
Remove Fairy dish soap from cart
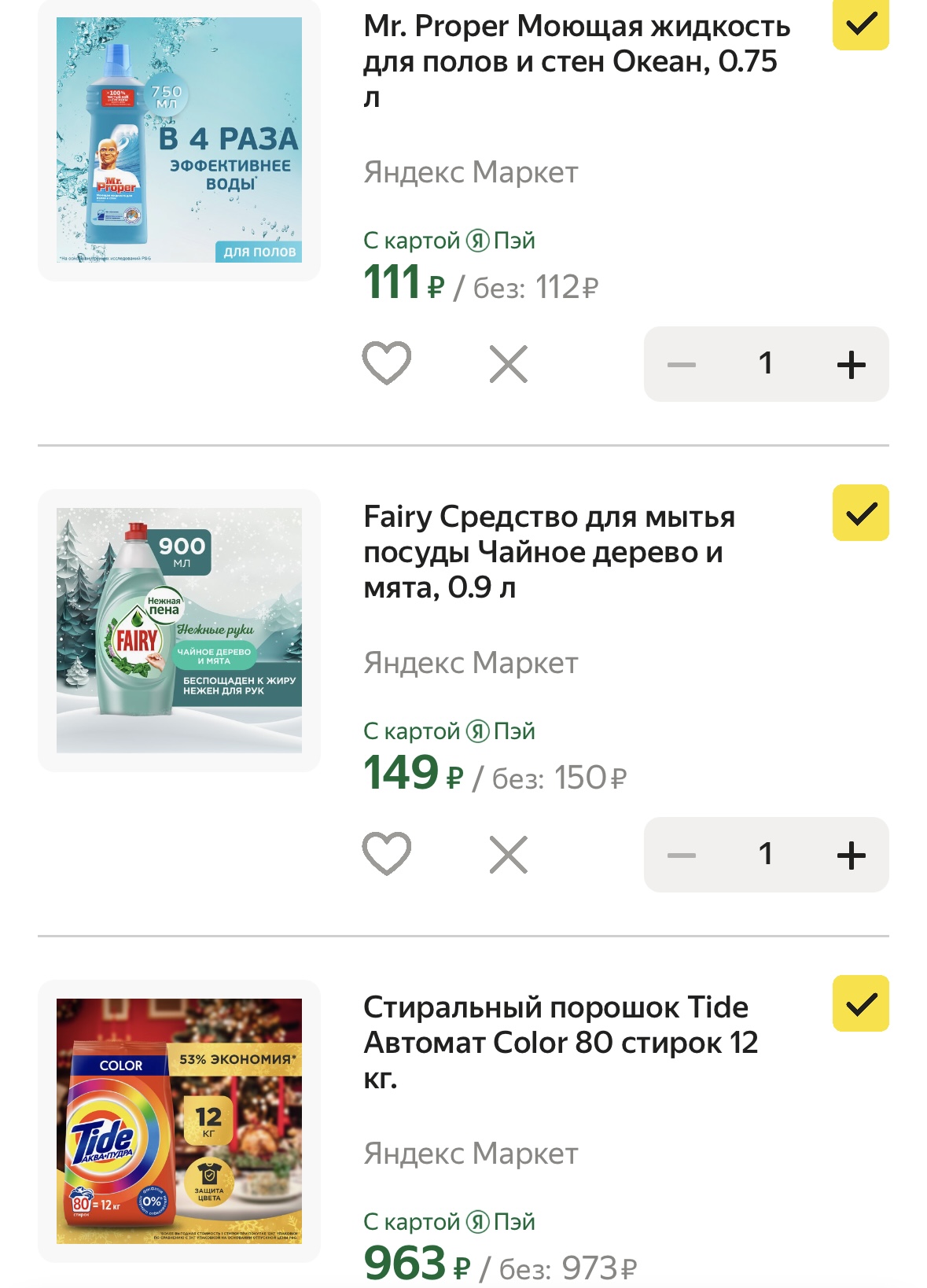[x=509, y=854]
